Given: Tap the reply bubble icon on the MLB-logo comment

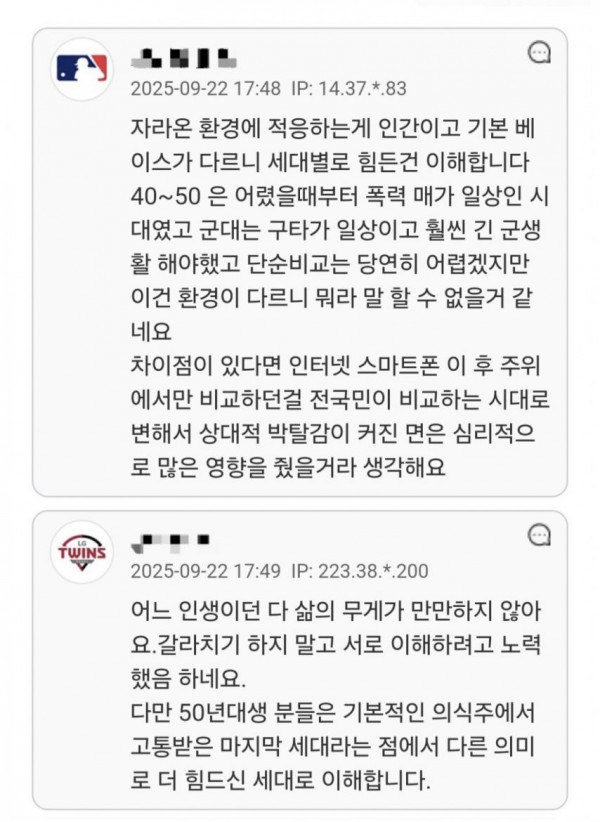Looking at the screenshot, I should [x=539, y=52].
